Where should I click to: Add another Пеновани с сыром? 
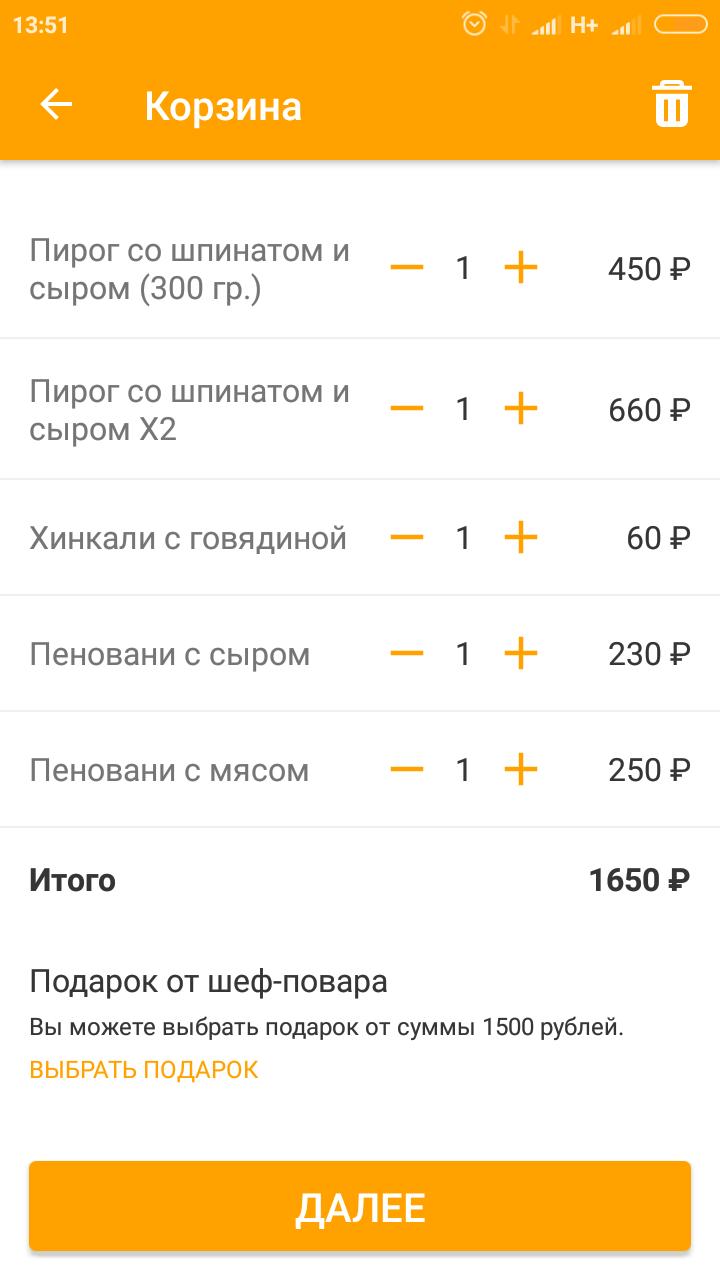click(520, 654)
